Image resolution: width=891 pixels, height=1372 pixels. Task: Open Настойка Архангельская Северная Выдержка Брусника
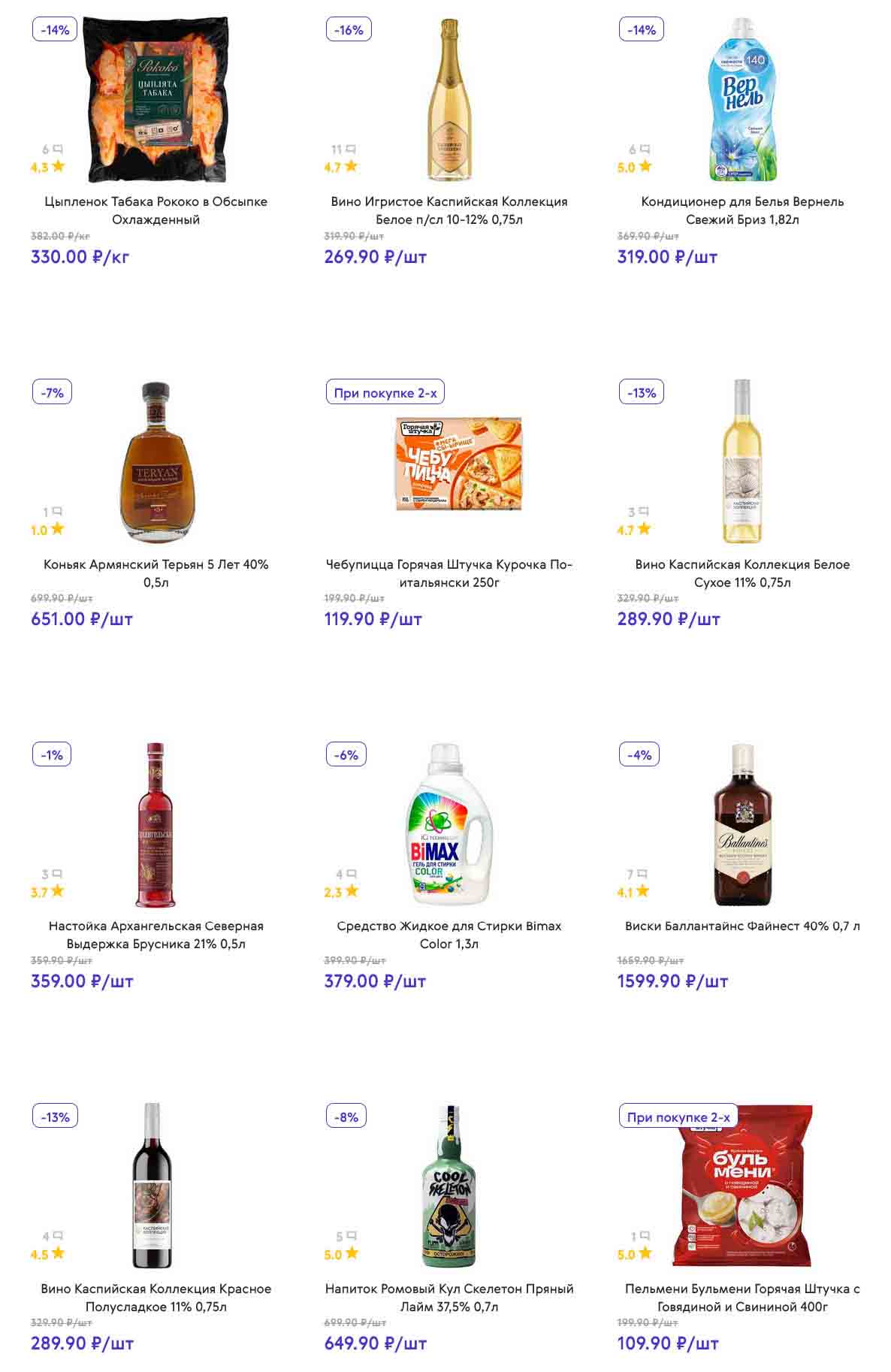click(x=156, y=935)
